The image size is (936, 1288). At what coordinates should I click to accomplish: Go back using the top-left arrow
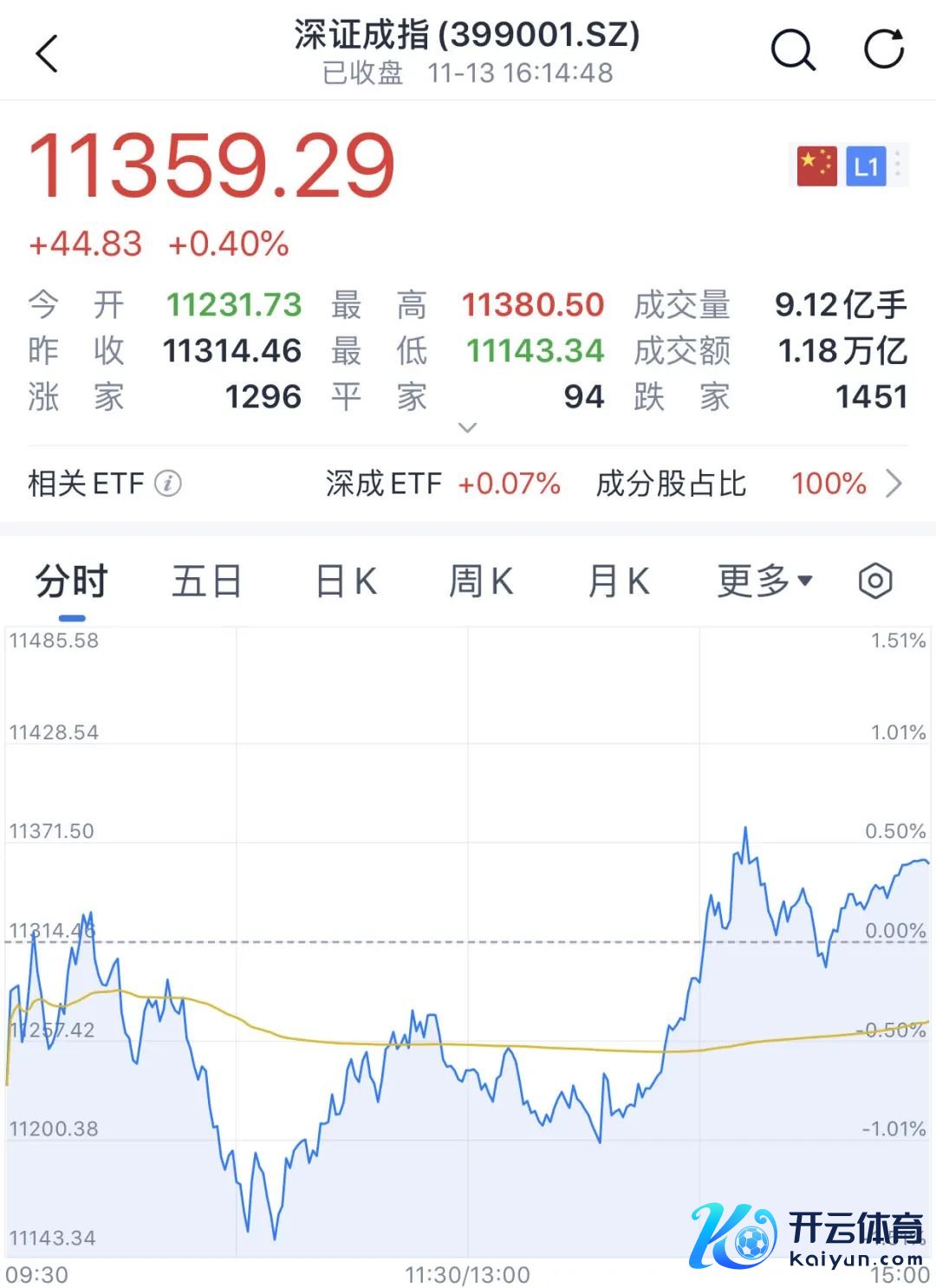(47, 54)
